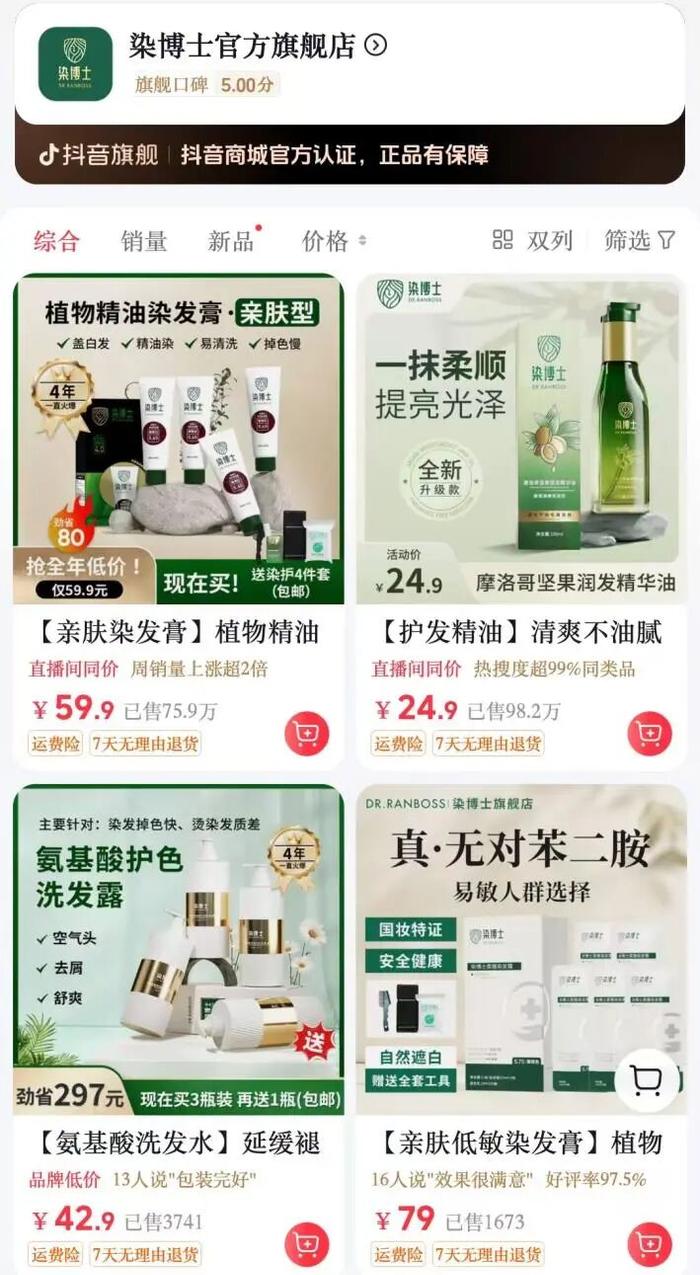Screen dimensions: 700x1275
Task: Open the floating shopping cart
Action: [x=647, y=1080]
